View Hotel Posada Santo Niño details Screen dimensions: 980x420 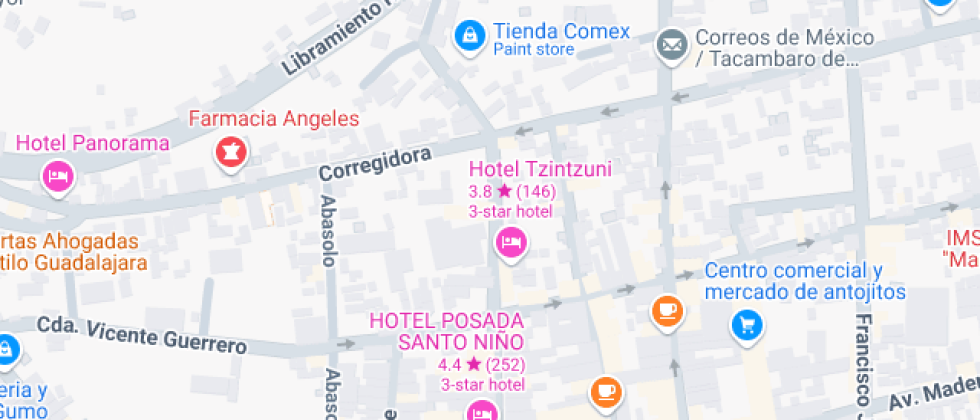pyautogui.click(x=483, y=411)
